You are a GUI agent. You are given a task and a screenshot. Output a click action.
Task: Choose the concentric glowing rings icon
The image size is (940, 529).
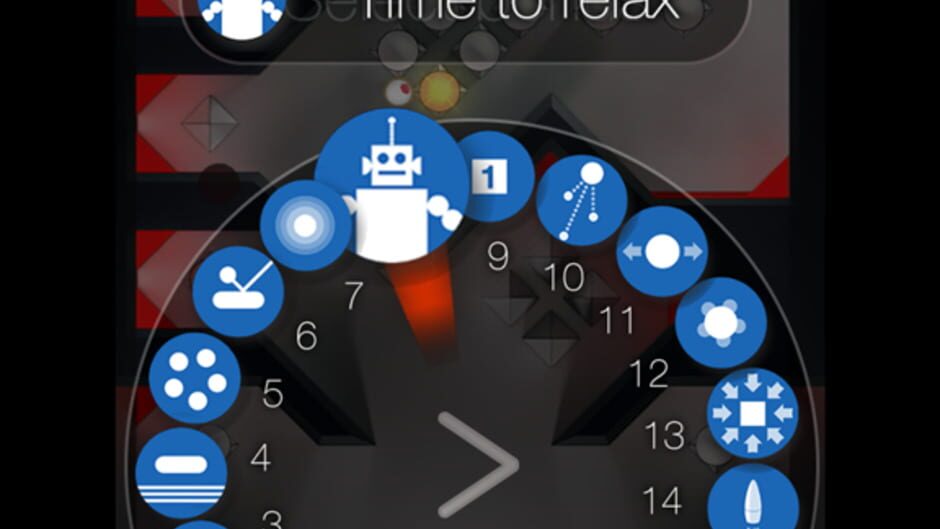pos(305,226)
